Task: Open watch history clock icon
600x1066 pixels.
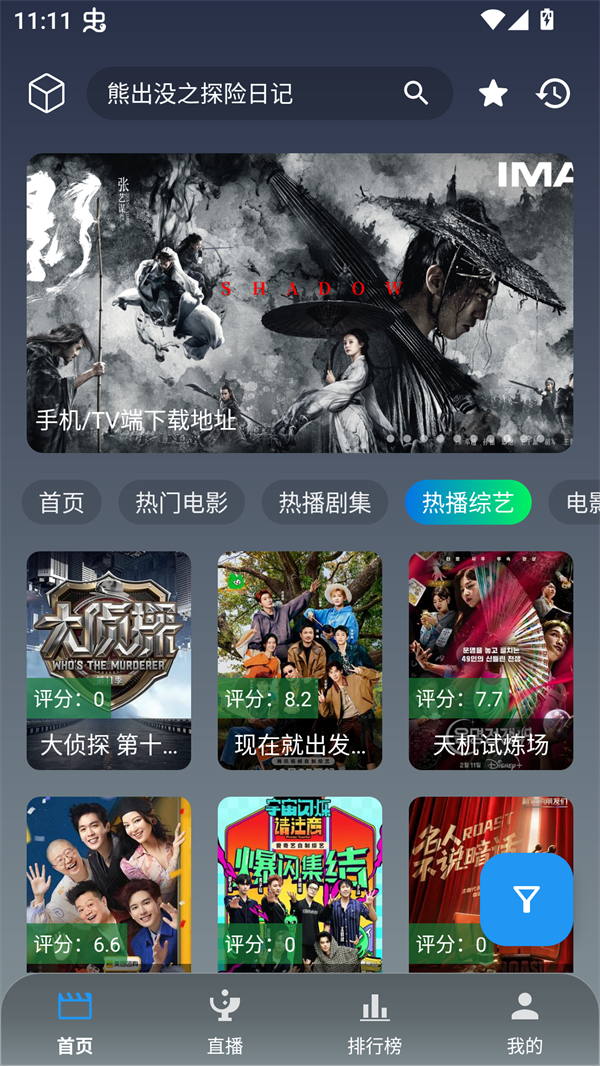Action: [x=553, y=94]
